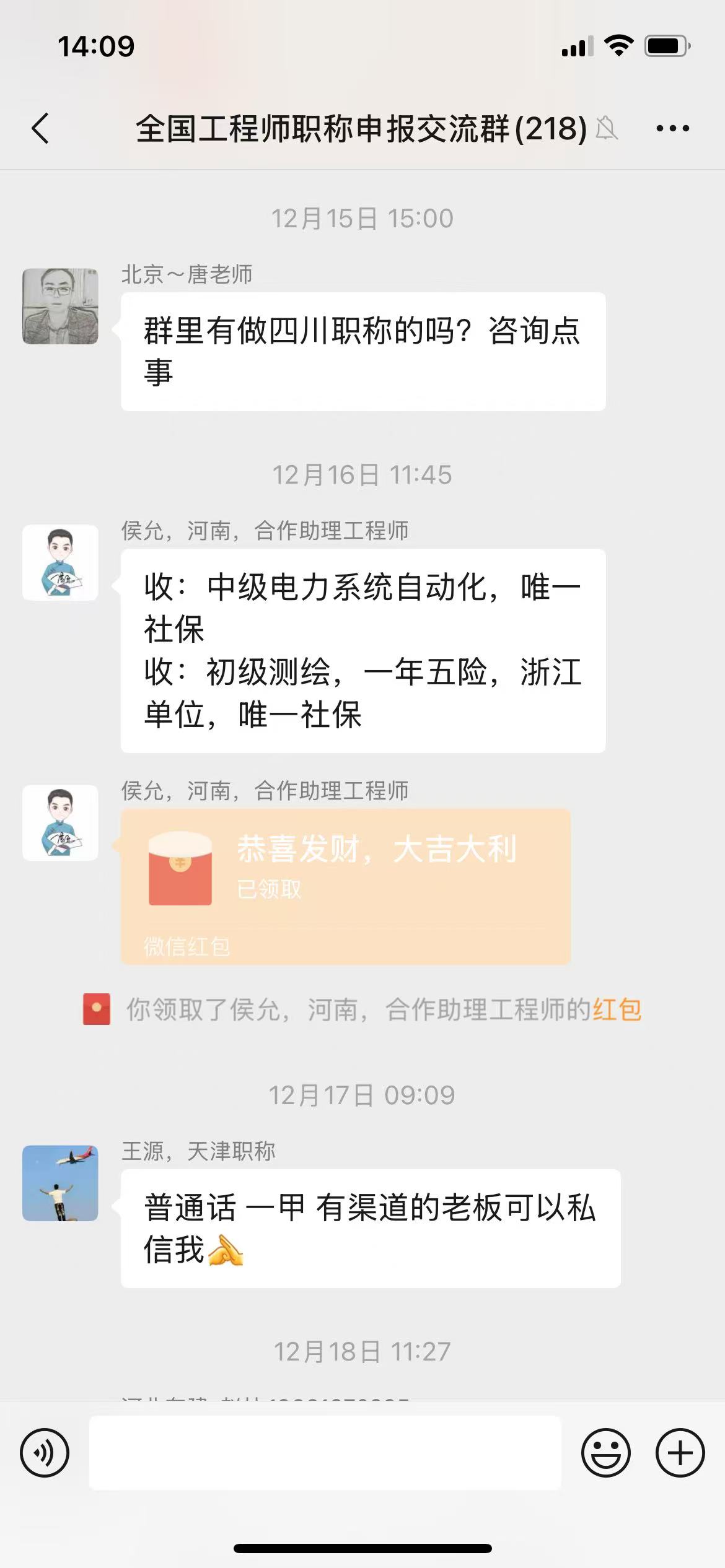Screen dimensions: 725x1568
Task: View 北京～唐老师's profile avatar
Action: [x=60, y=306]
